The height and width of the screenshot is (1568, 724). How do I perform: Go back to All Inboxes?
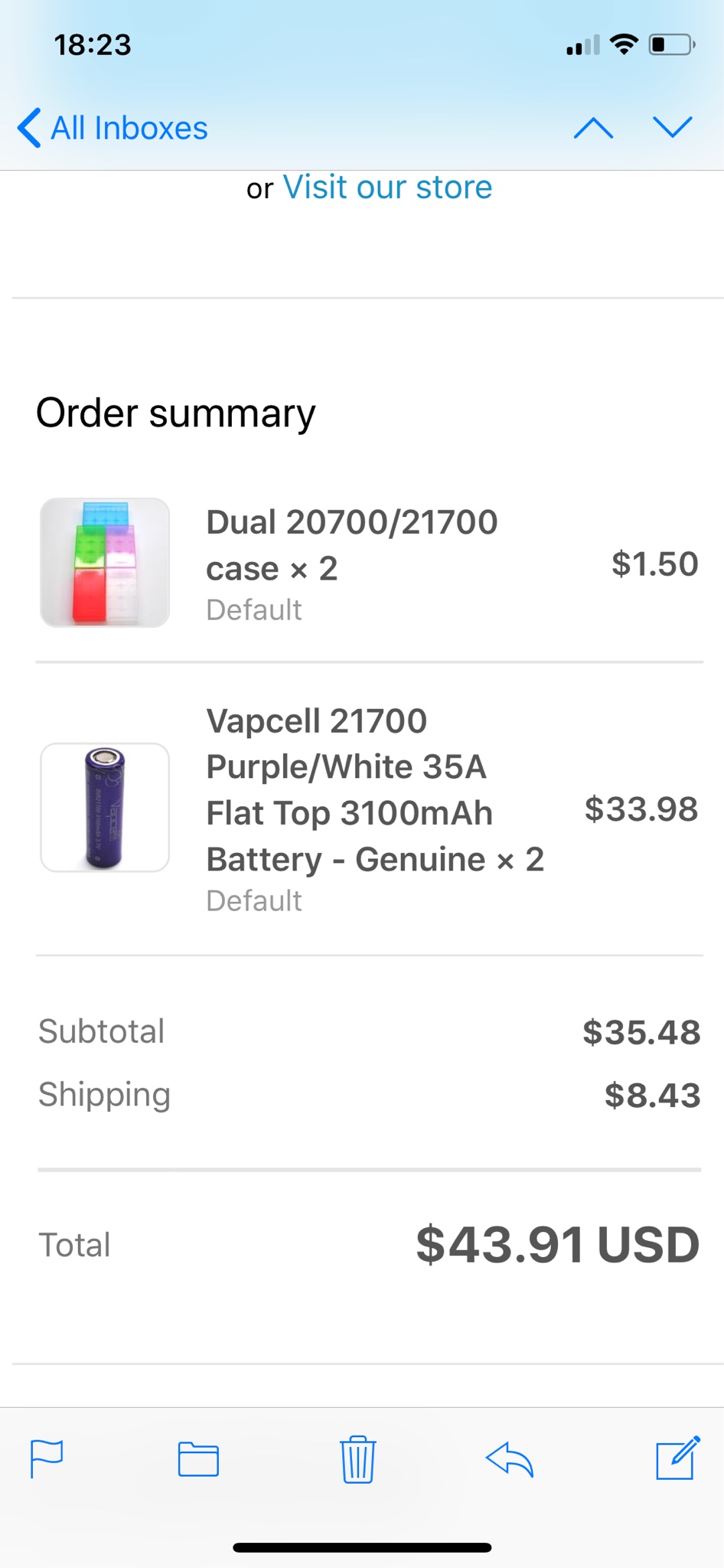113,128
